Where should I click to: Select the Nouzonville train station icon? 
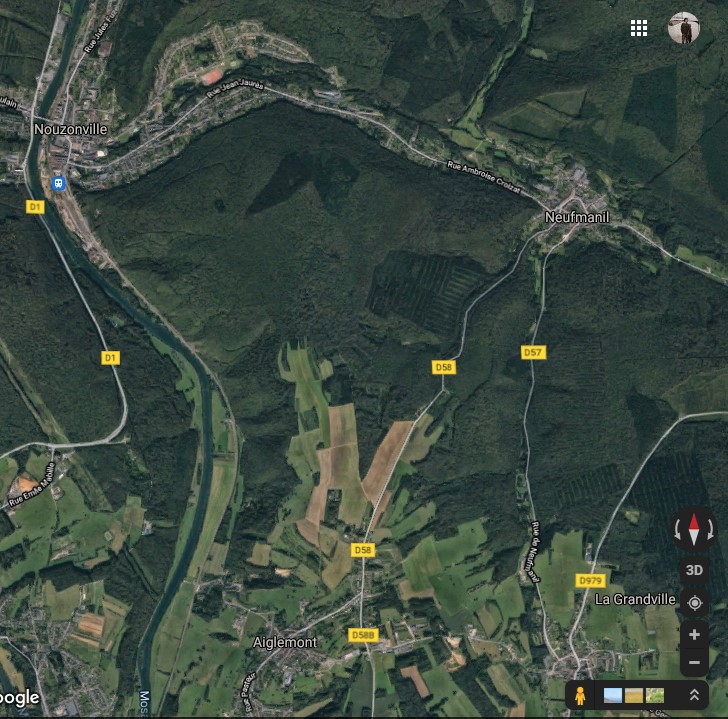pyautogui.click(x=59, y=183)
